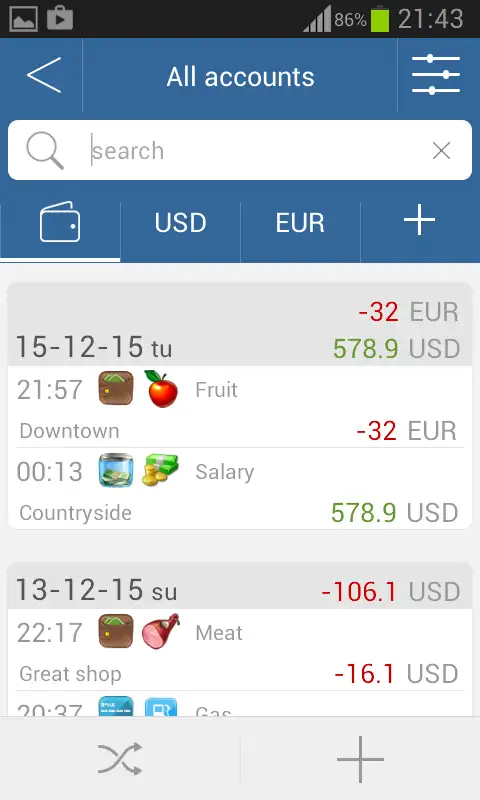This screenshot has width=480, height=800.
Task: Open the 13-12-15 day summary header
Action: click(240, 586)
